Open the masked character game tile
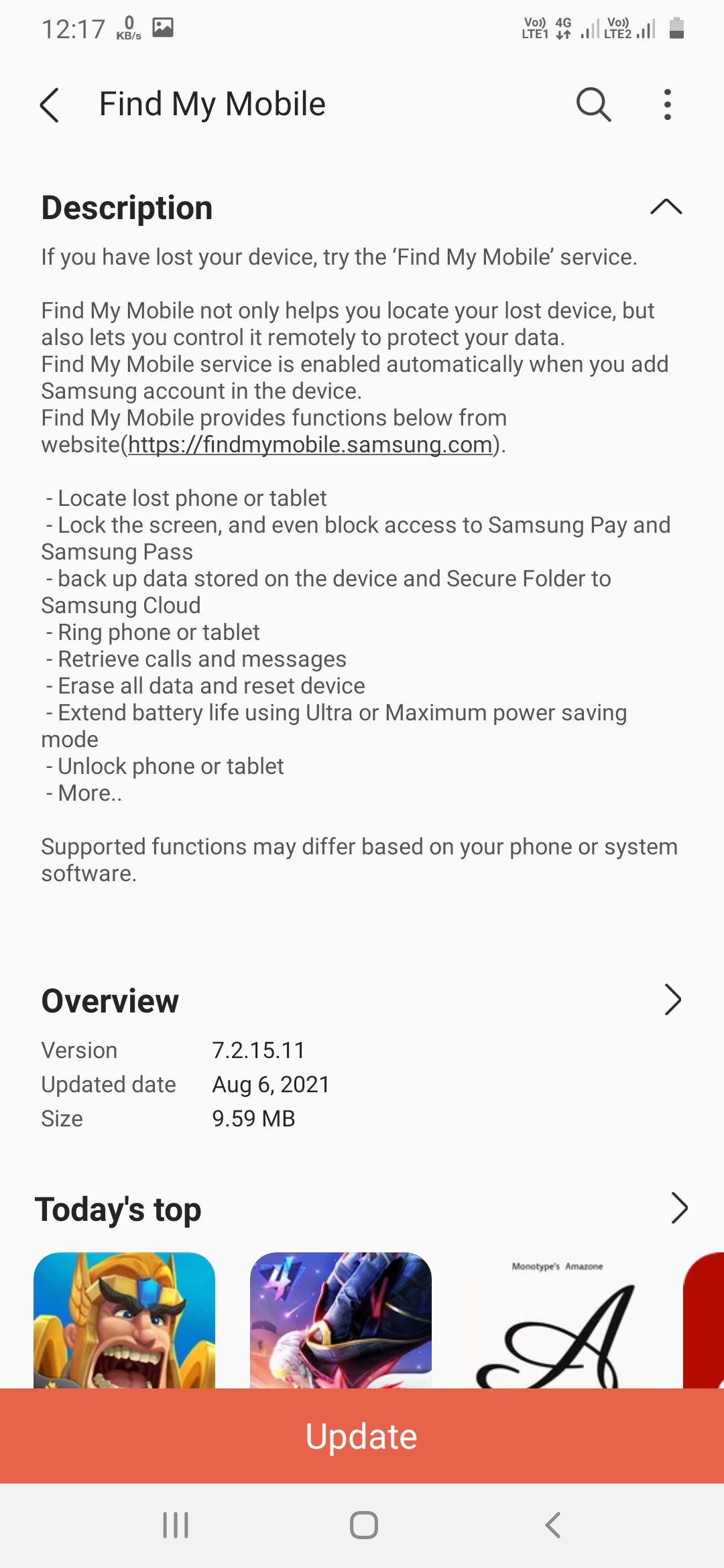Screen dimensions: 724x1568 pyautogui.click(x=341, y=1319)
